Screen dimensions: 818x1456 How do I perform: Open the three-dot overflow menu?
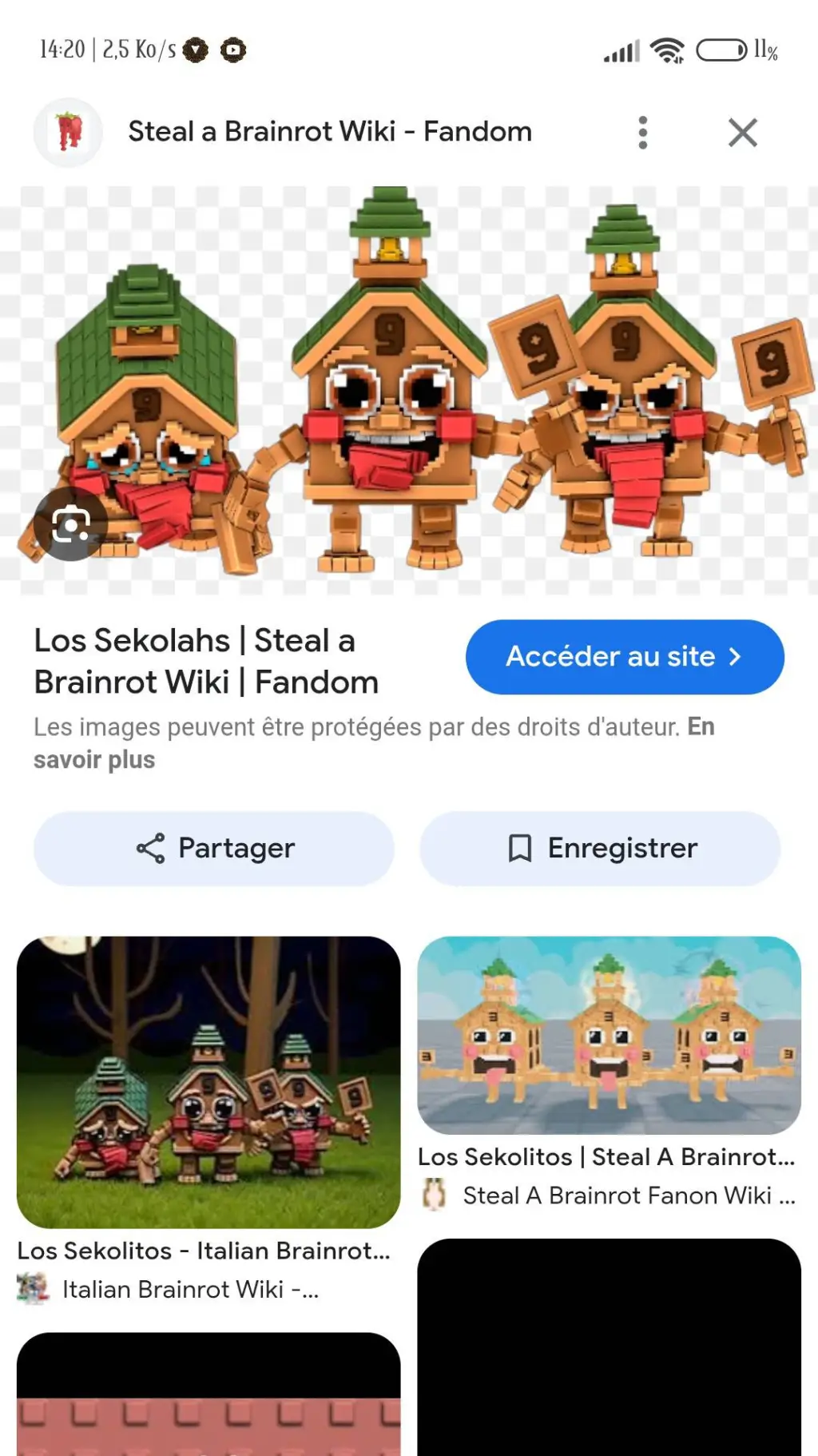point(643,132)
